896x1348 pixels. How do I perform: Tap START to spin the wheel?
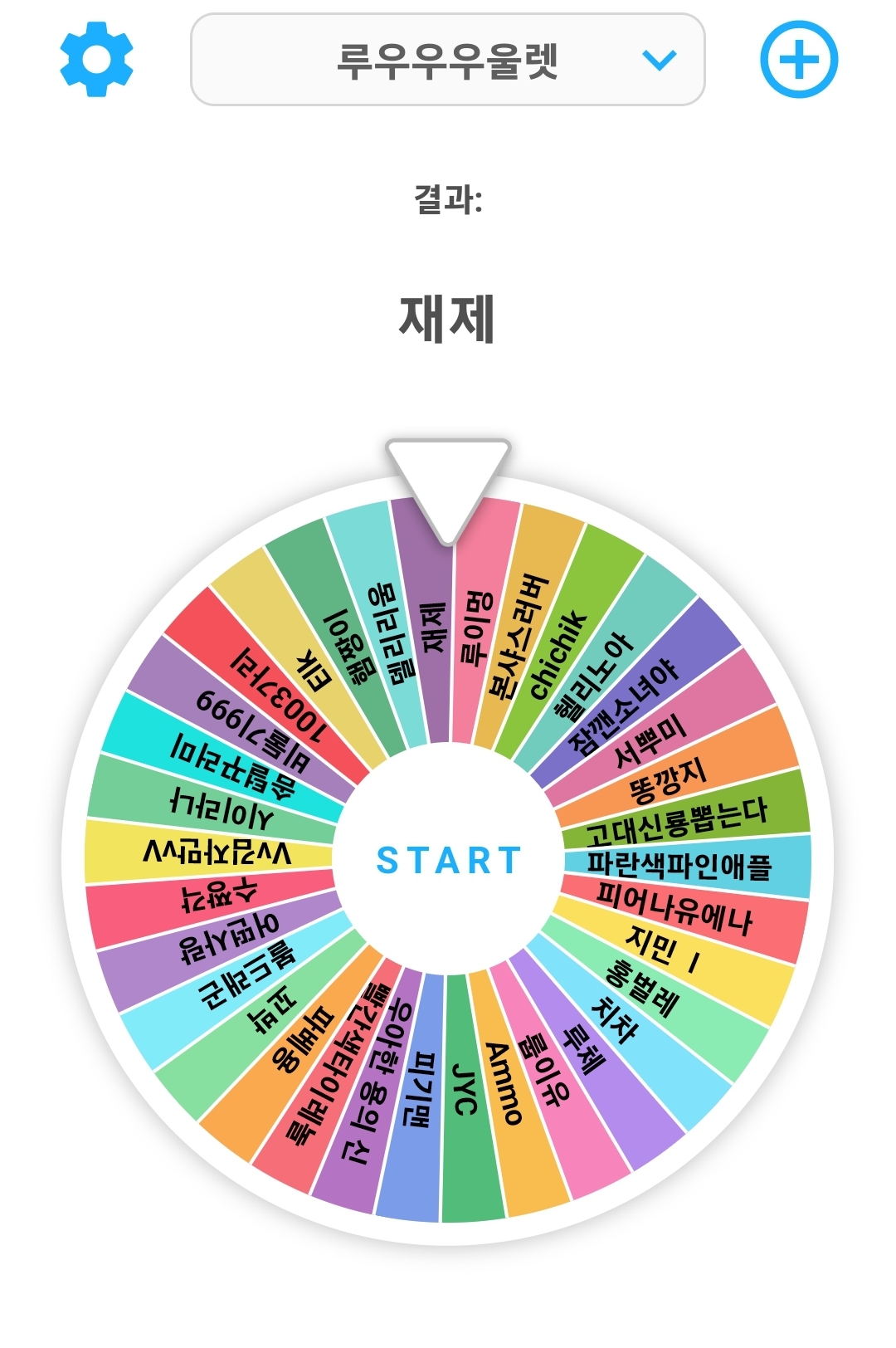point(448,860)
